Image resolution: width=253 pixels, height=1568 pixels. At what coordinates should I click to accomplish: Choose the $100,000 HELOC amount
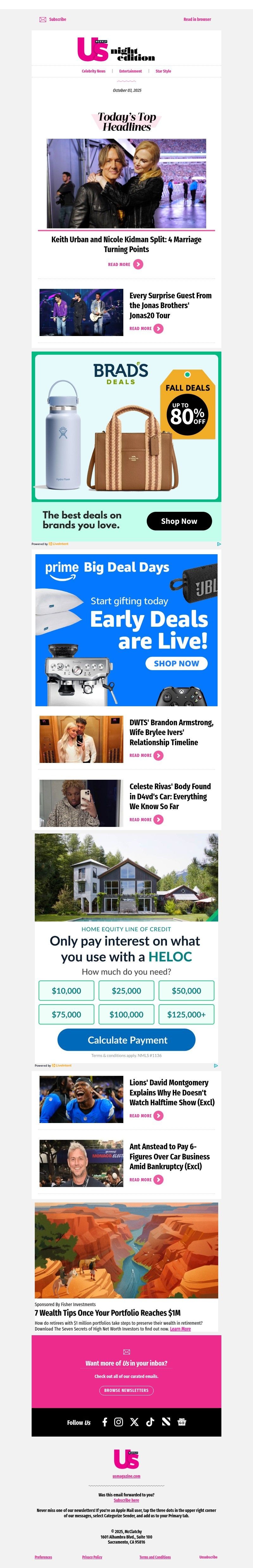click(126, 1014)
